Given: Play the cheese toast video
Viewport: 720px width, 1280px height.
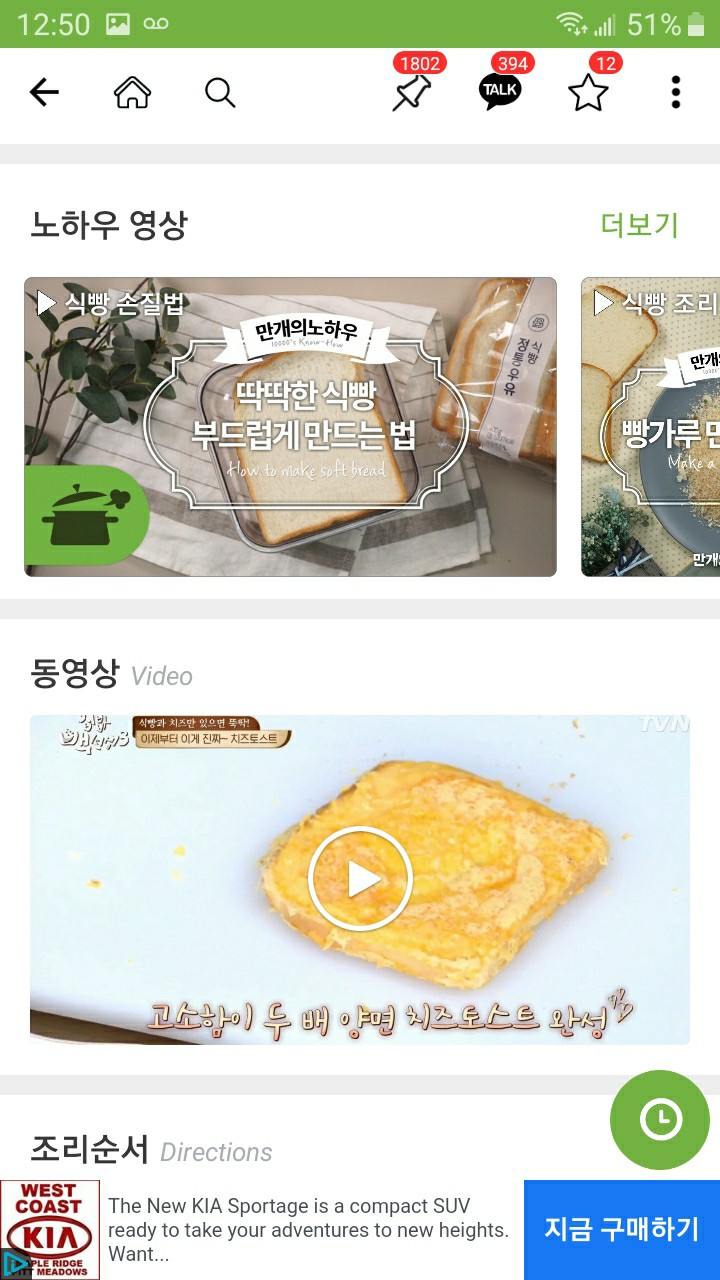Looking at the screenshot, I should (x=360, y=879).
